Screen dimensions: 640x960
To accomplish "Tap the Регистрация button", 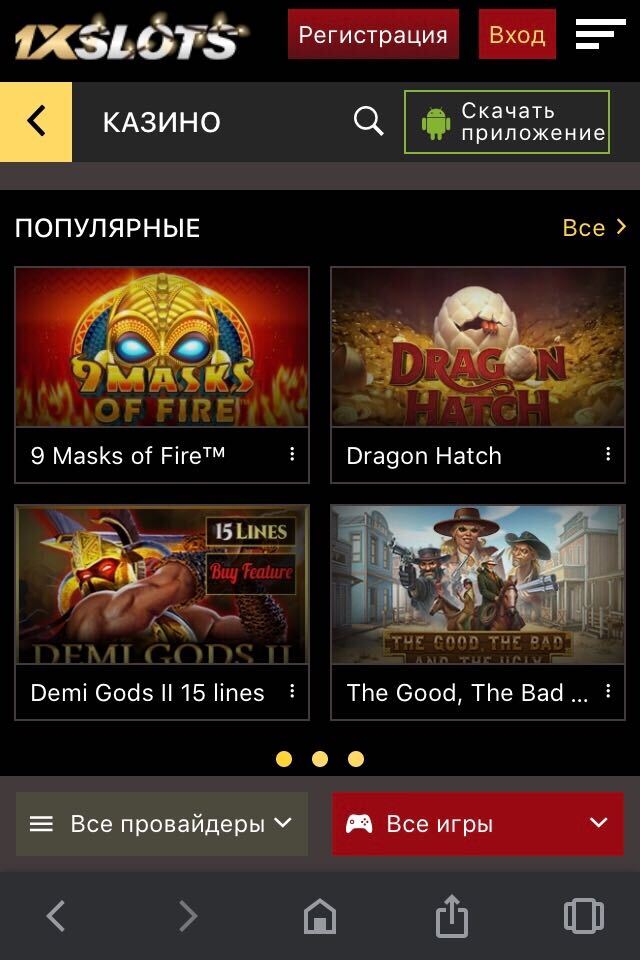I will coord(373,35).
